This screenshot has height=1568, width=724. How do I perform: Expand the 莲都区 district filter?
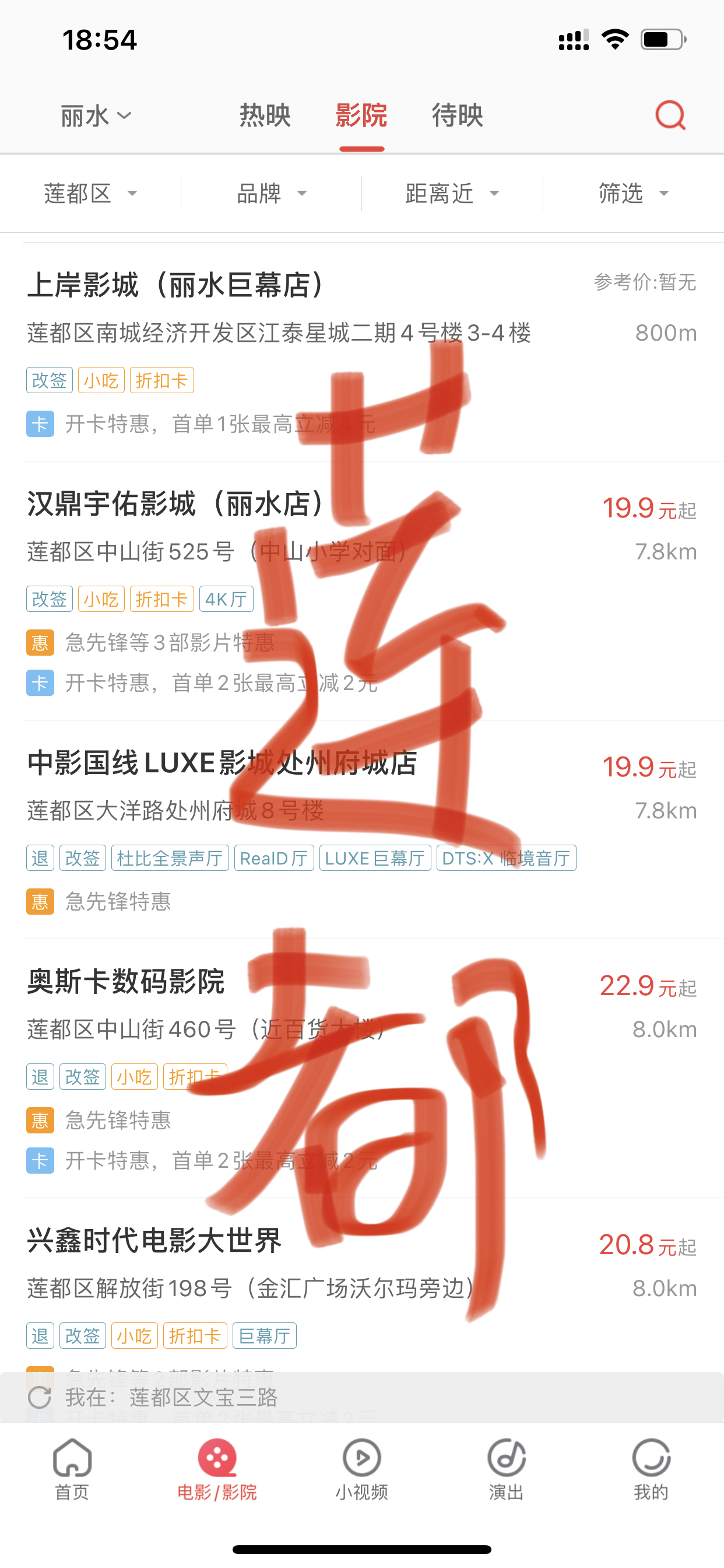(90, 194)
